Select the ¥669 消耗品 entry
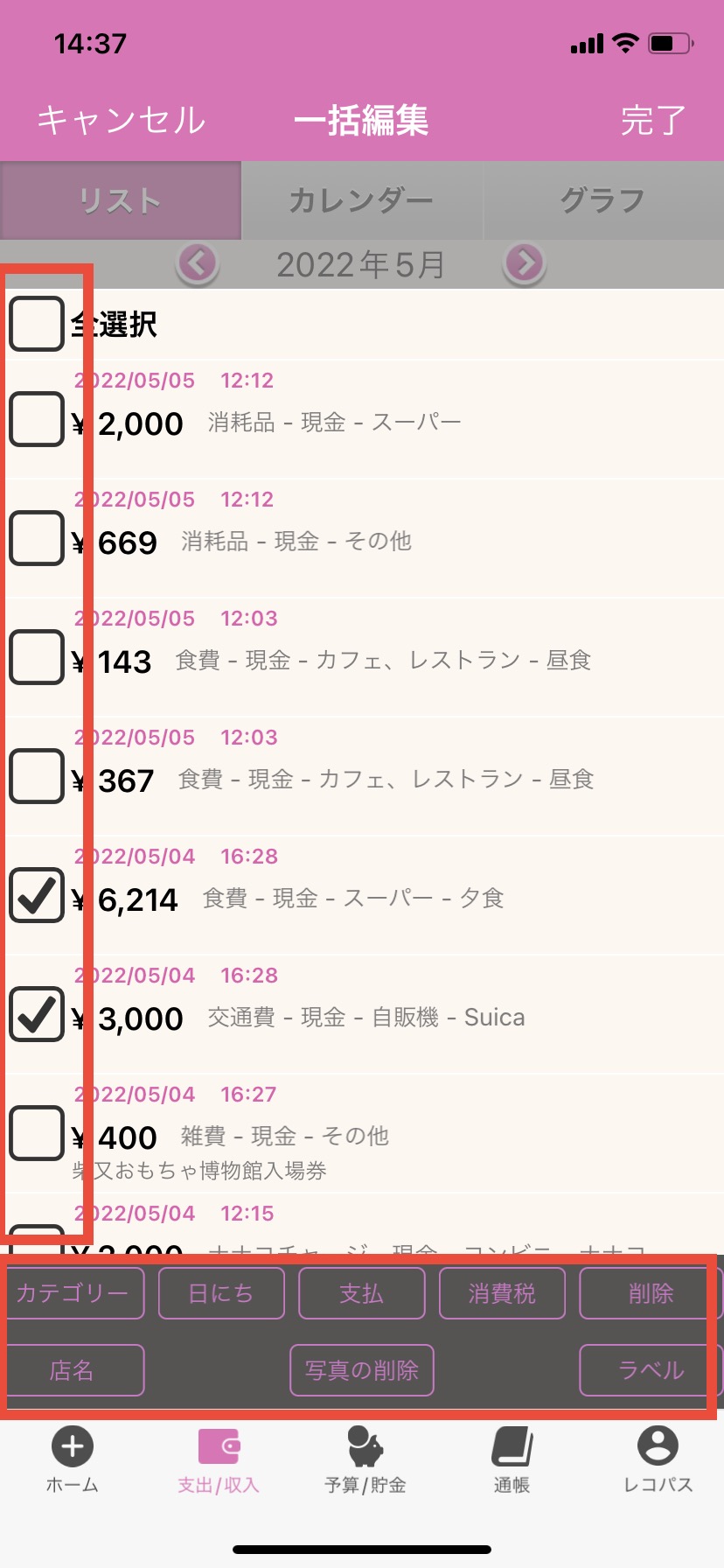724x1568 pixels. tap(37, 538)
